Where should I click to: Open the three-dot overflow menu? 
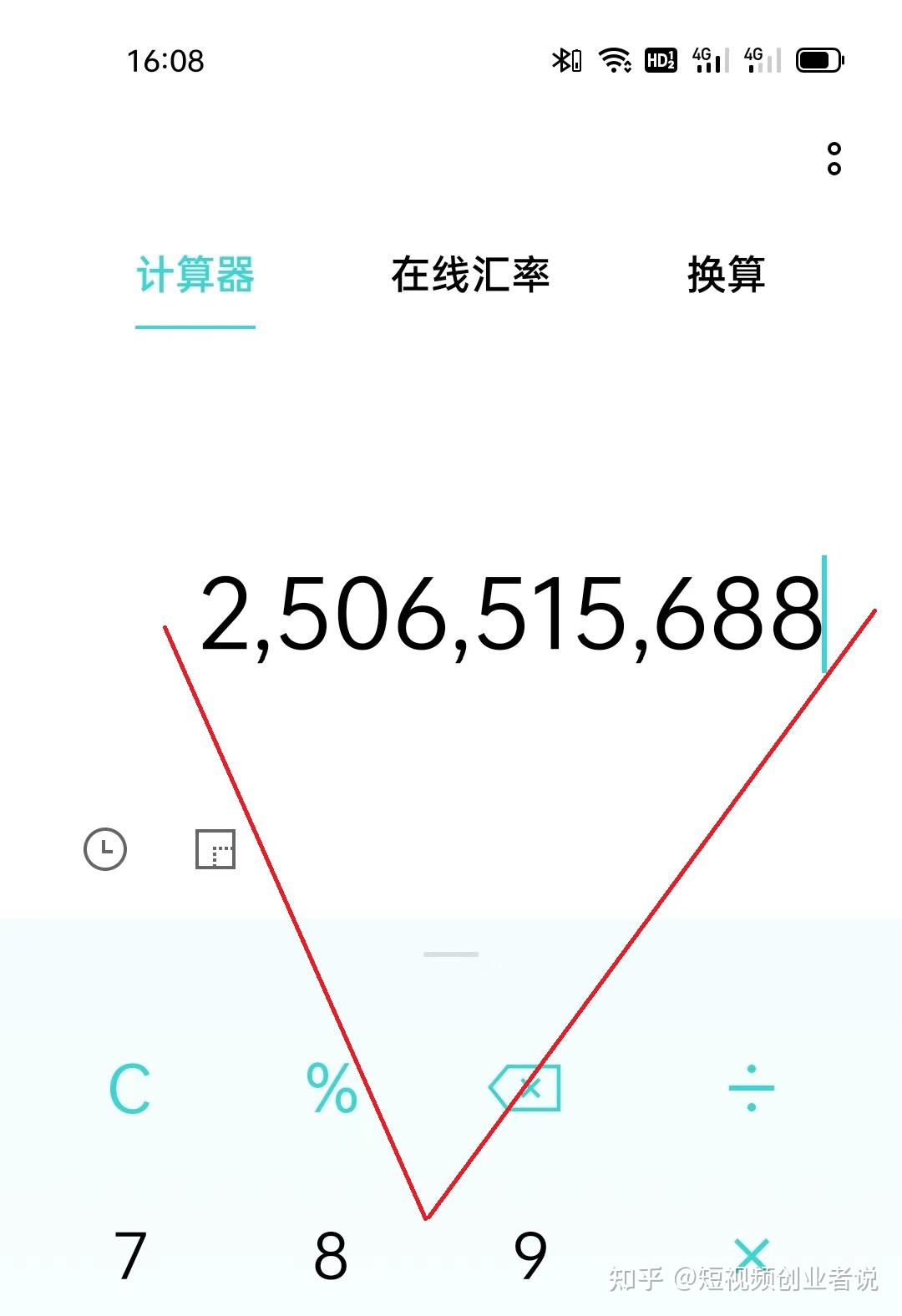(x=834, y=159)
